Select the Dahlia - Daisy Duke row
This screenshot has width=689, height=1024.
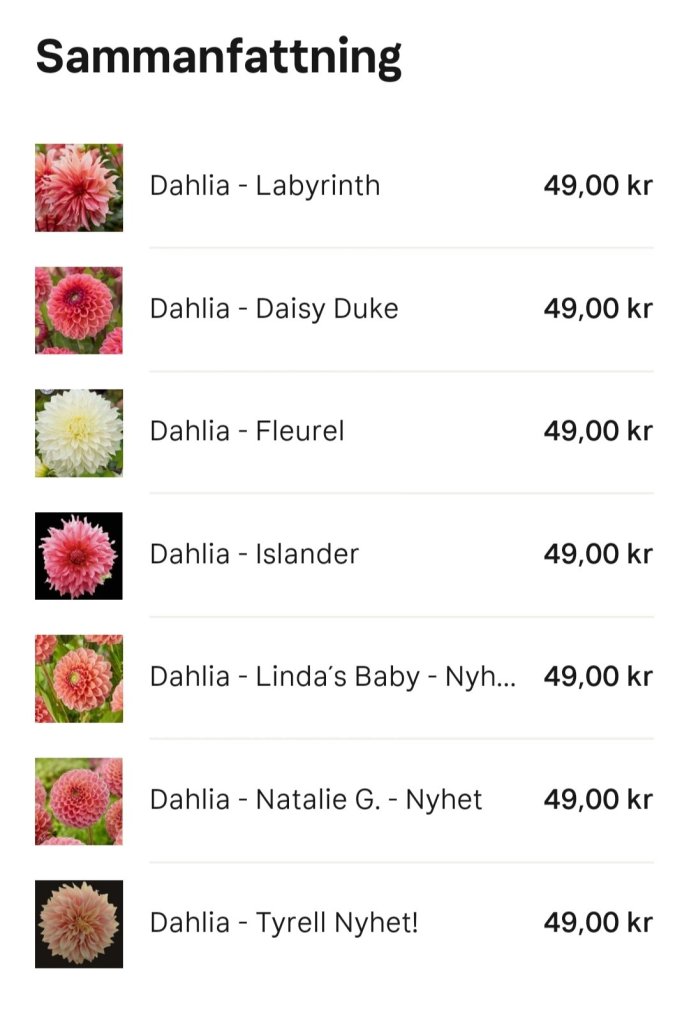pos(274,309)
